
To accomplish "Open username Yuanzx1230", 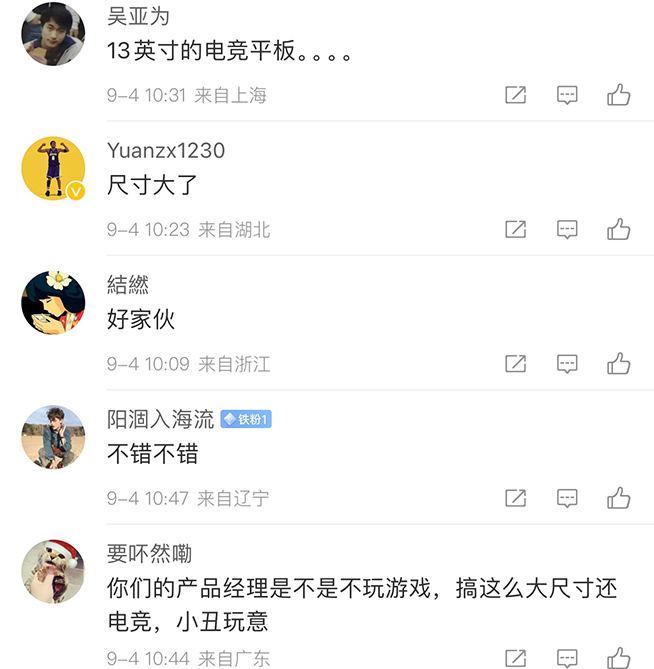I will [166, 151].
